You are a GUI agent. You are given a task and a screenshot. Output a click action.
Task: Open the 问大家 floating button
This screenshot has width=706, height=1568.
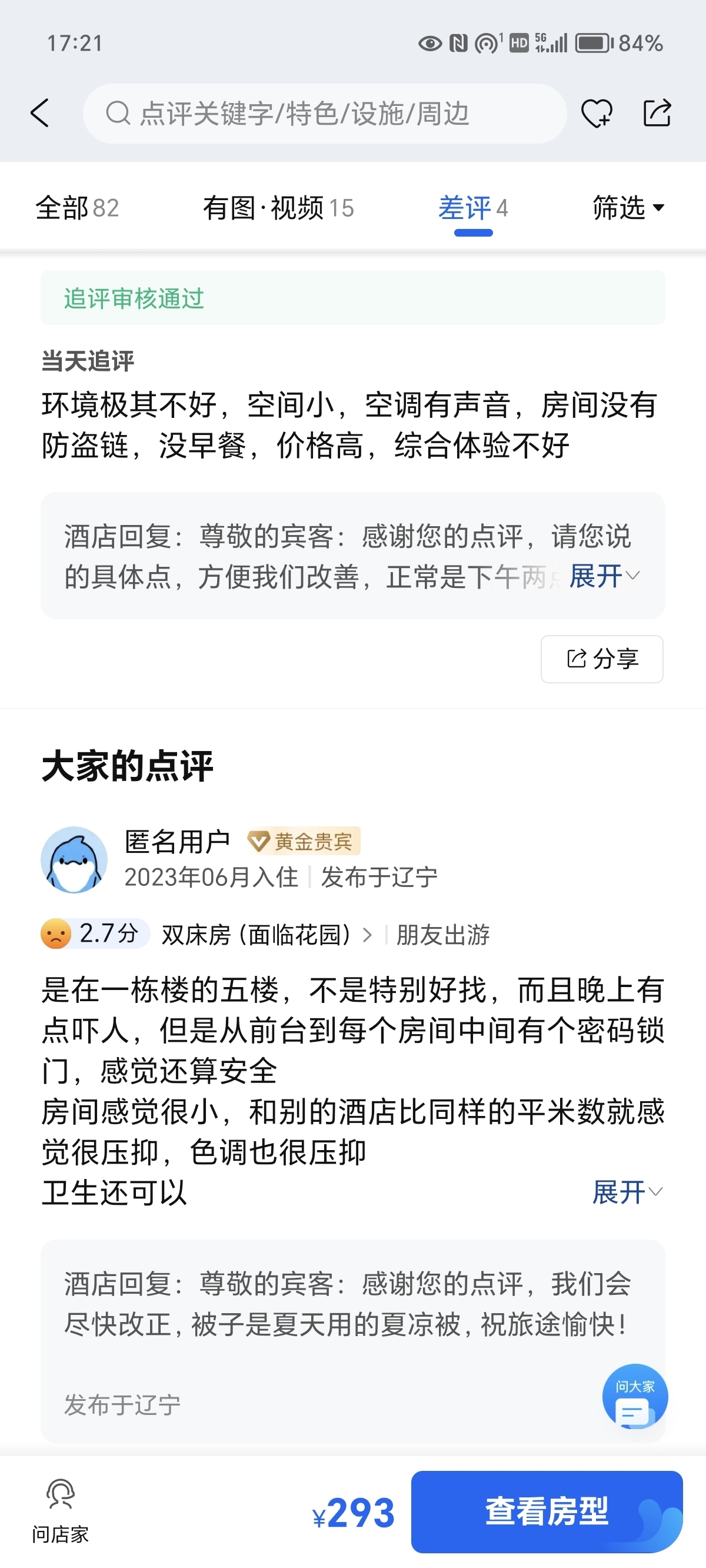click(x=635, y=1396)
